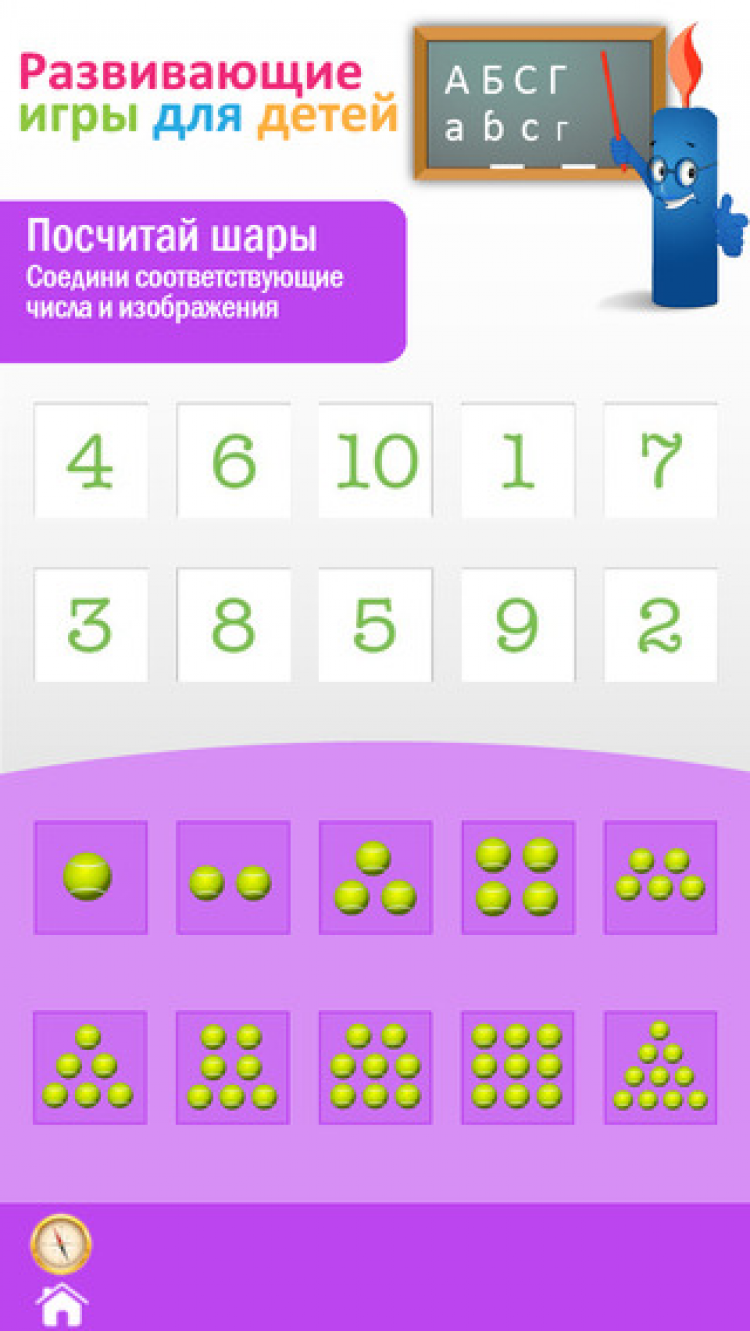Pick the number 9 tile
Image resolution: width=750 pixels, height=1331 pixels.
518,625
